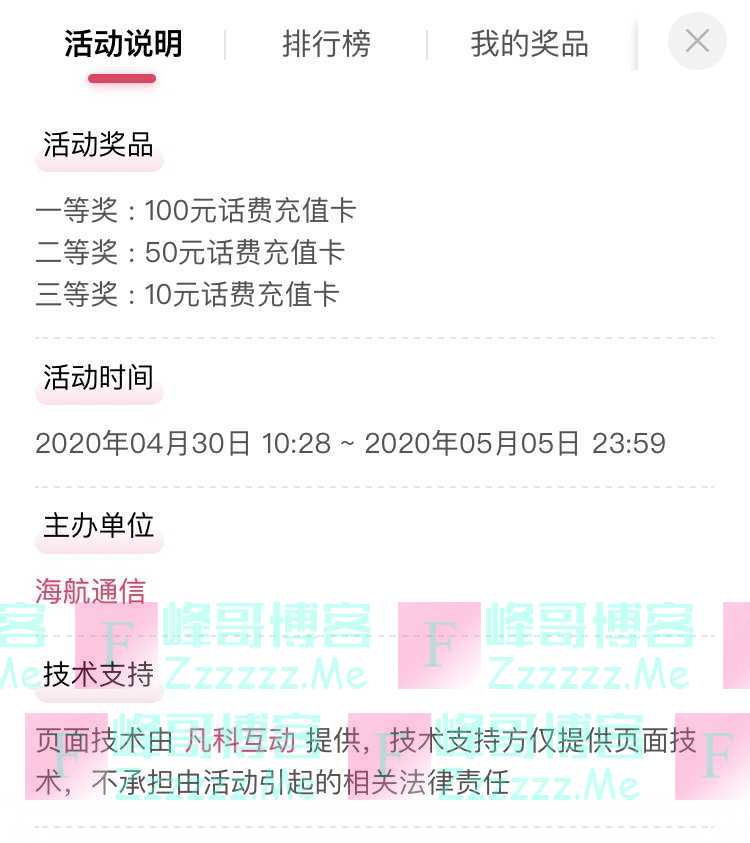
Task: Switch to the 排行榜 tab
Action: pos(328,44)
